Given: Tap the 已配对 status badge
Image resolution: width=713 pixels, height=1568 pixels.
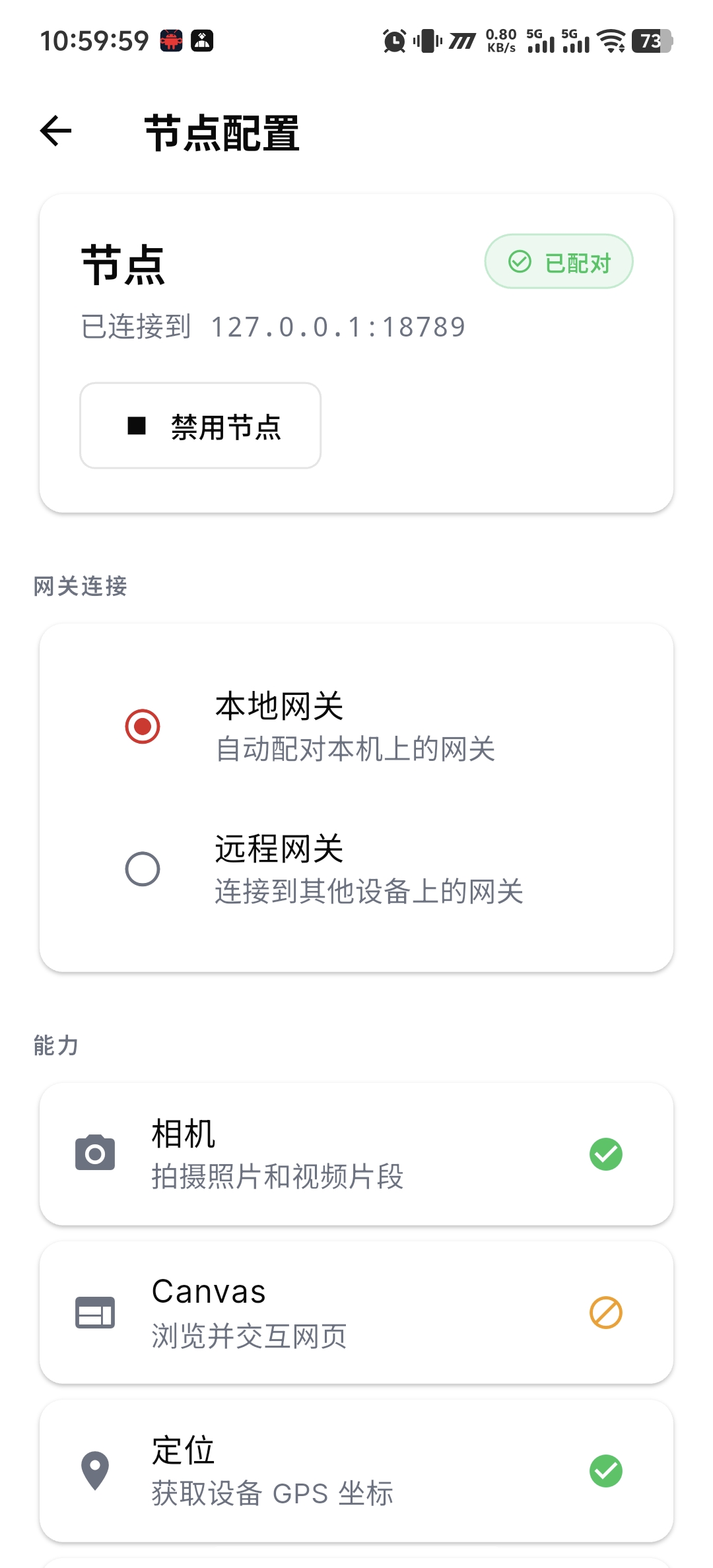Looking at the screenshot, I should [x=558, y=261].
